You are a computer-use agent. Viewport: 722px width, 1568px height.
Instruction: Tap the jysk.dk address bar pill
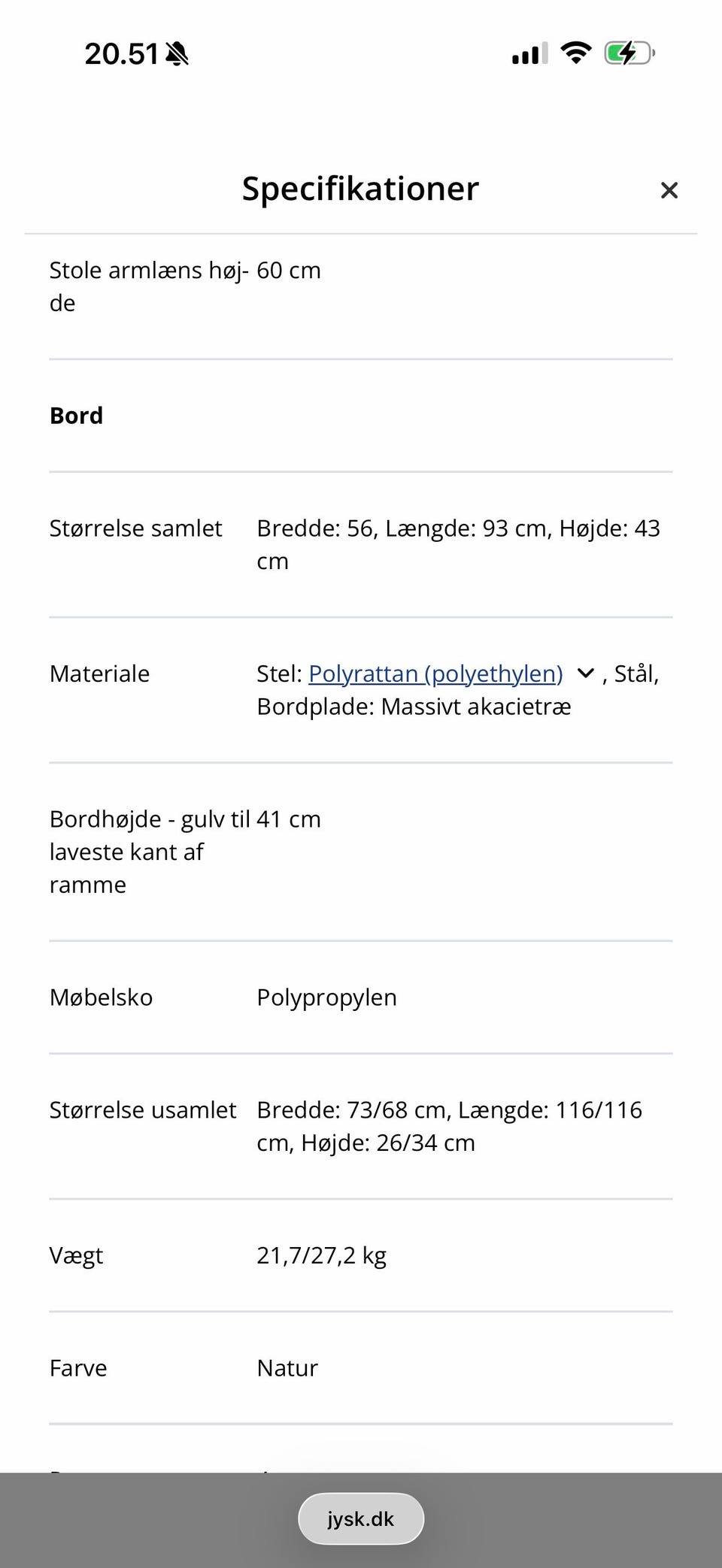pos(361,1518)
